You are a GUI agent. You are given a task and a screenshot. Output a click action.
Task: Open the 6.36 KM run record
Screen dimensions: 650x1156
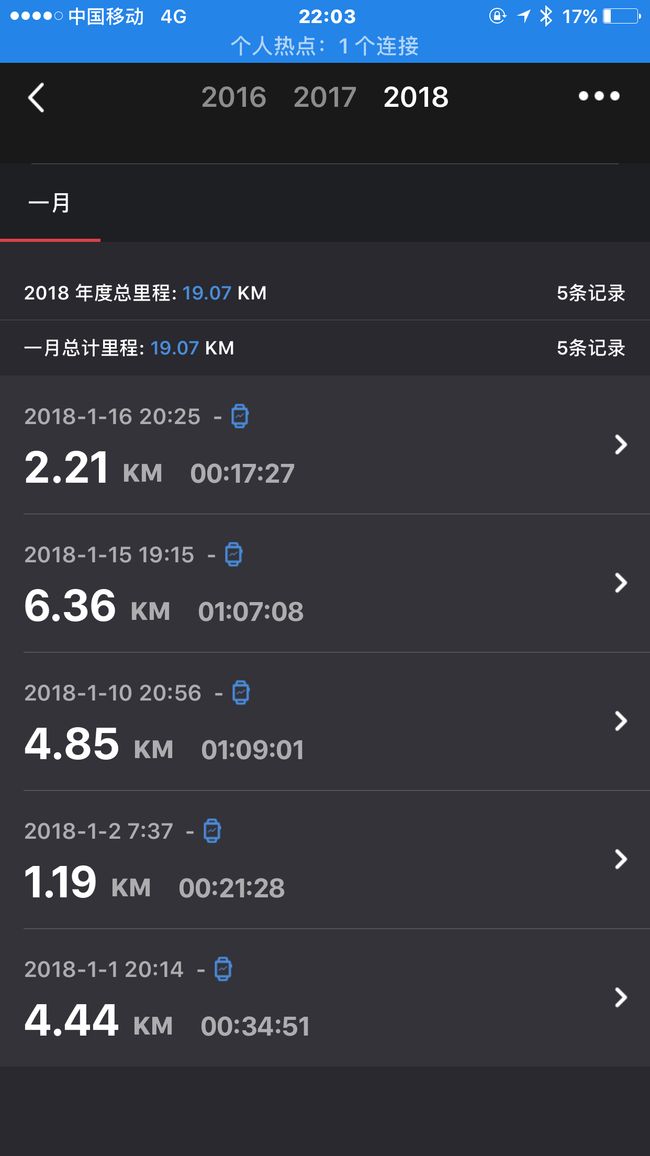(325, 583)
